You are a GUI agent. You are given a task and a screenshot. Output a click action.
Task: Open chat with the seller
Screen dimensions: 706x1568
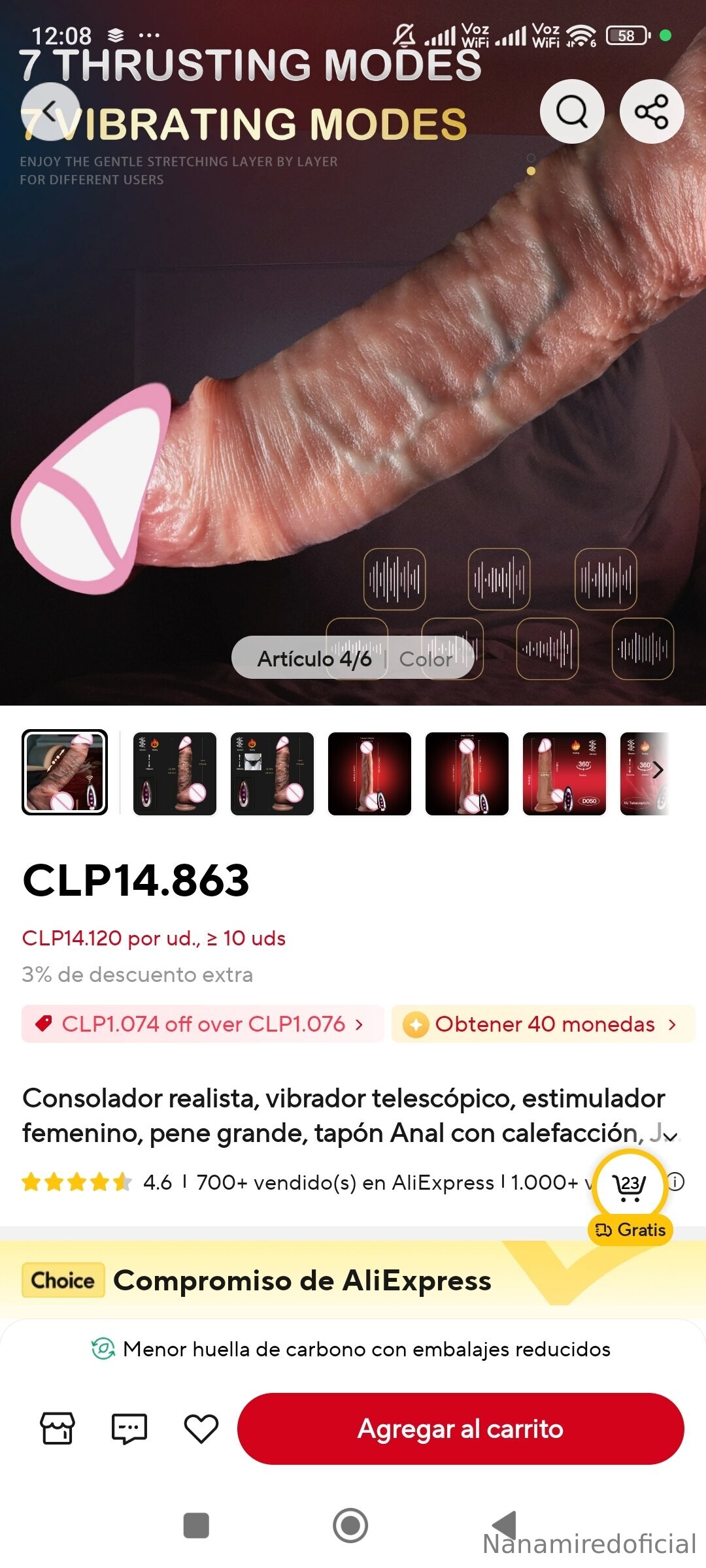[129, 1428]
